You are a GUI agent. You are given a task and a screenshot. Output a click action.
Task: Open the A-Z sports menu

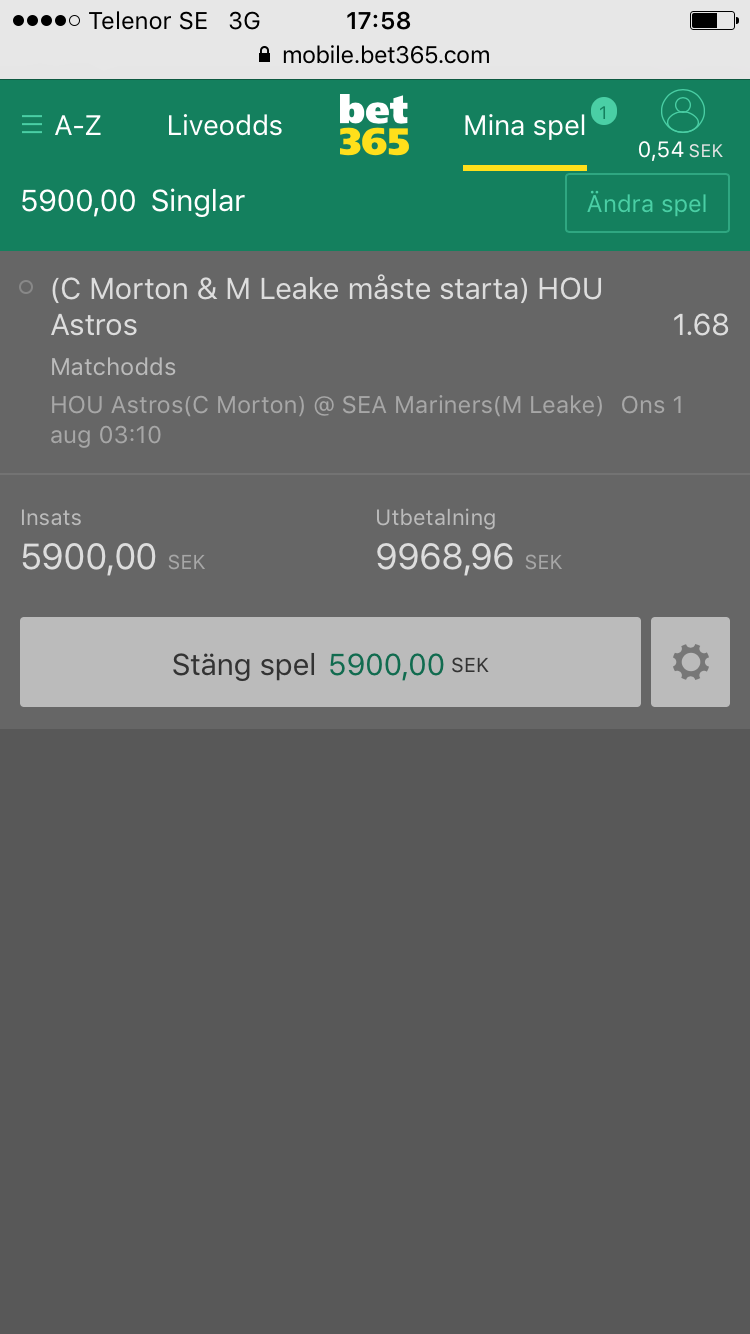click(61, 126)
